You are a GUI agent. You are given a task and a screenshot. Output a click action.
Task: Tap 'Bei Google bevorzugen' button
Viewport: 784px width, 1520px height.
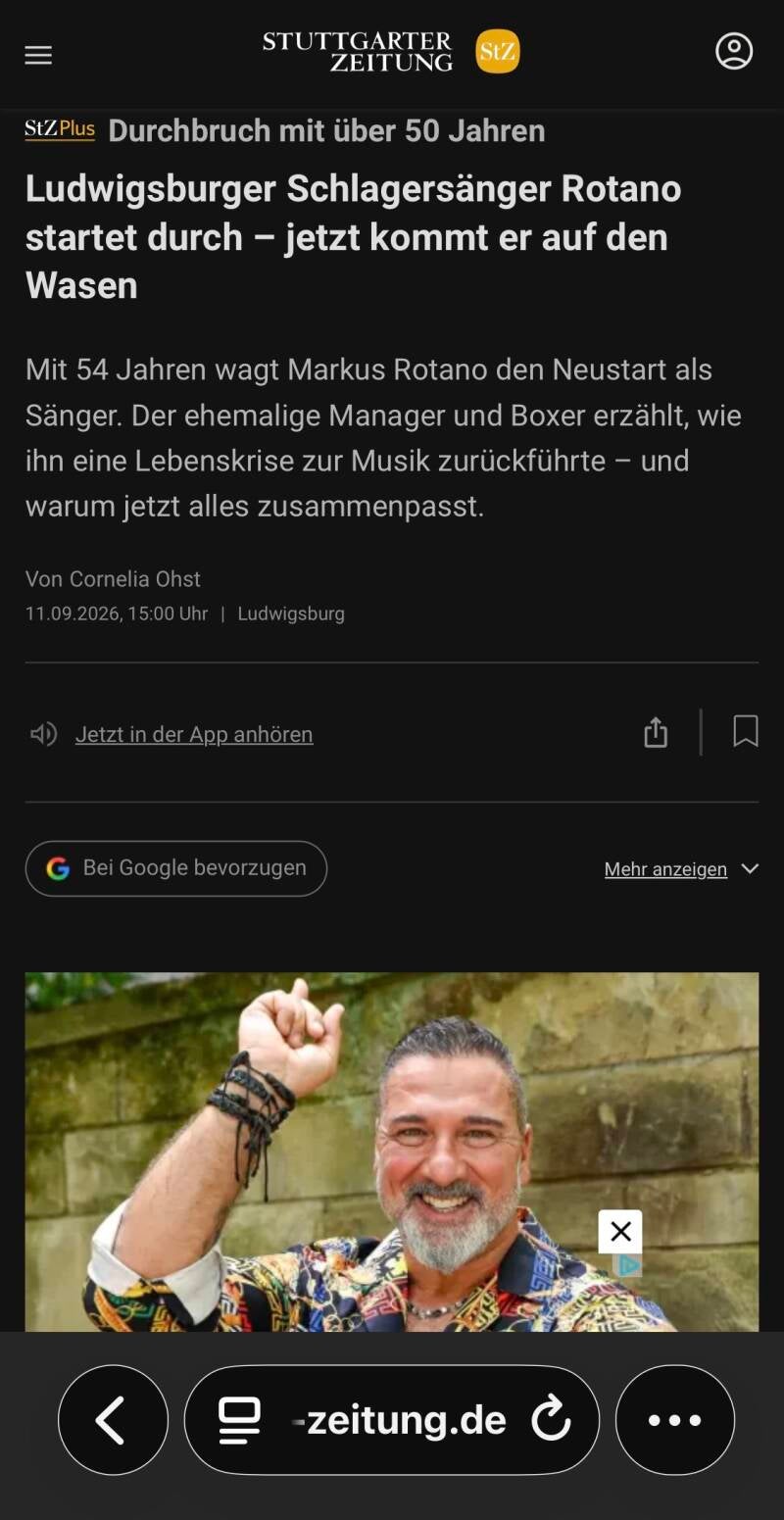click(176, 868)
